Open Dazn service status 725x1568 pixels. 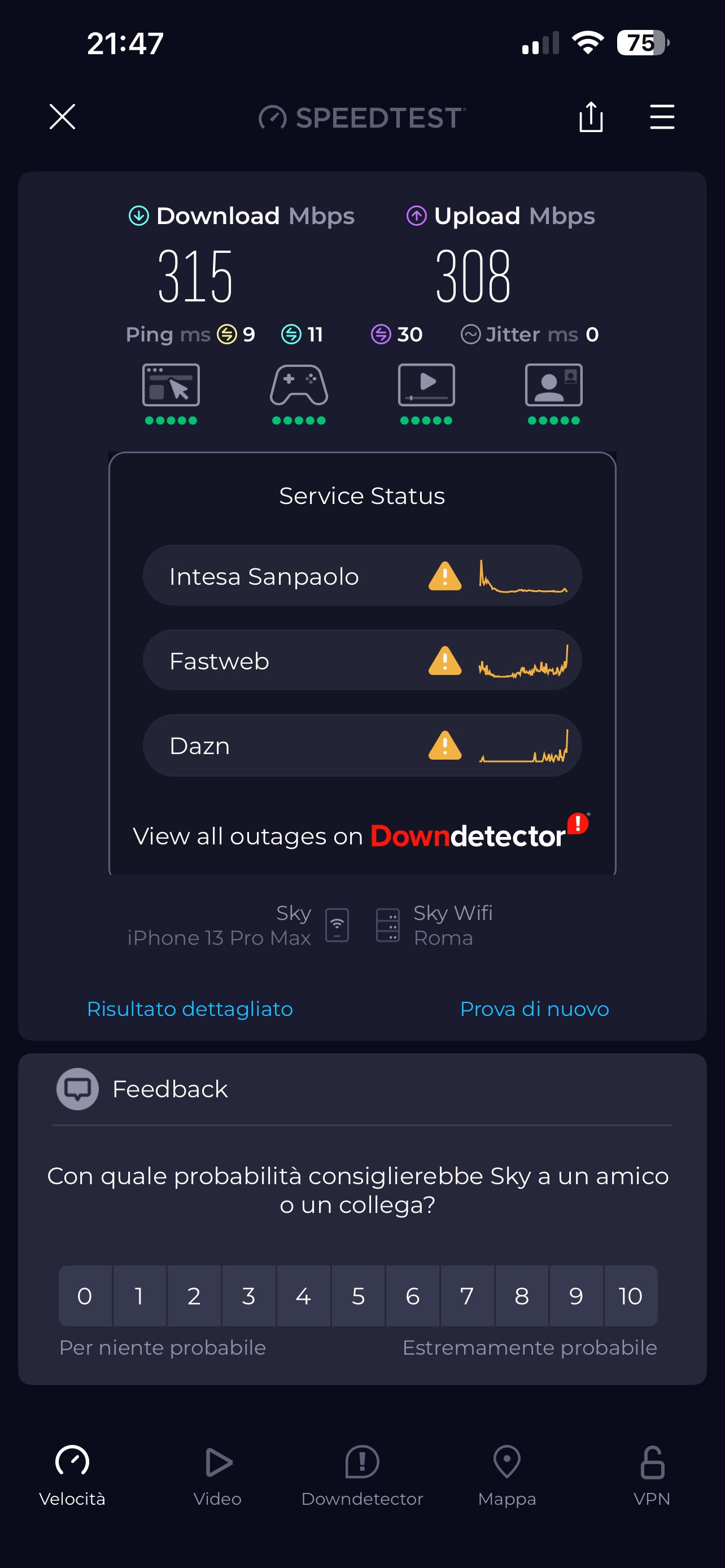tap(361, 745)
